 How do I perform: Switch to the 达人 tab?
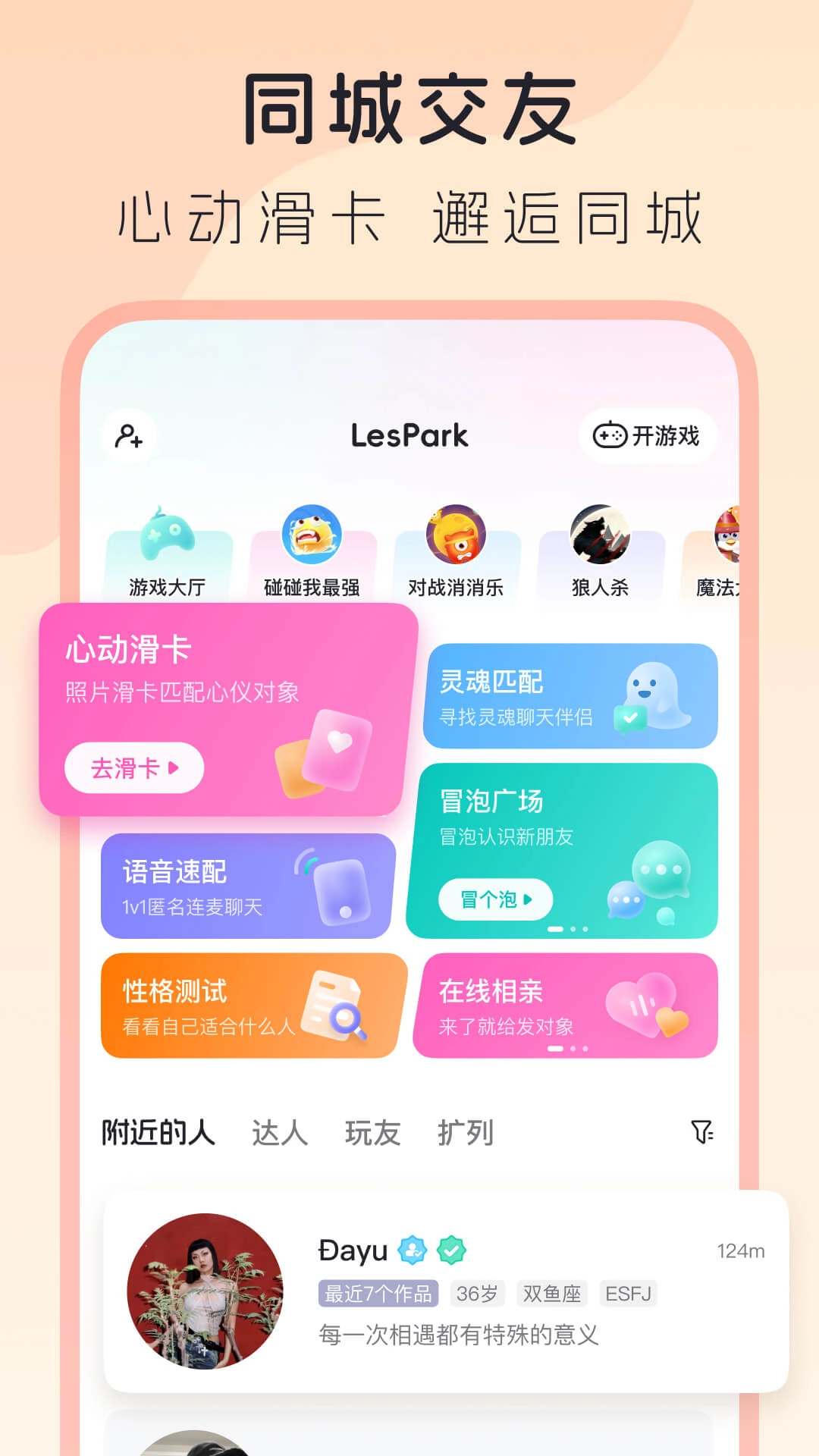click(x=279, y=1131)
